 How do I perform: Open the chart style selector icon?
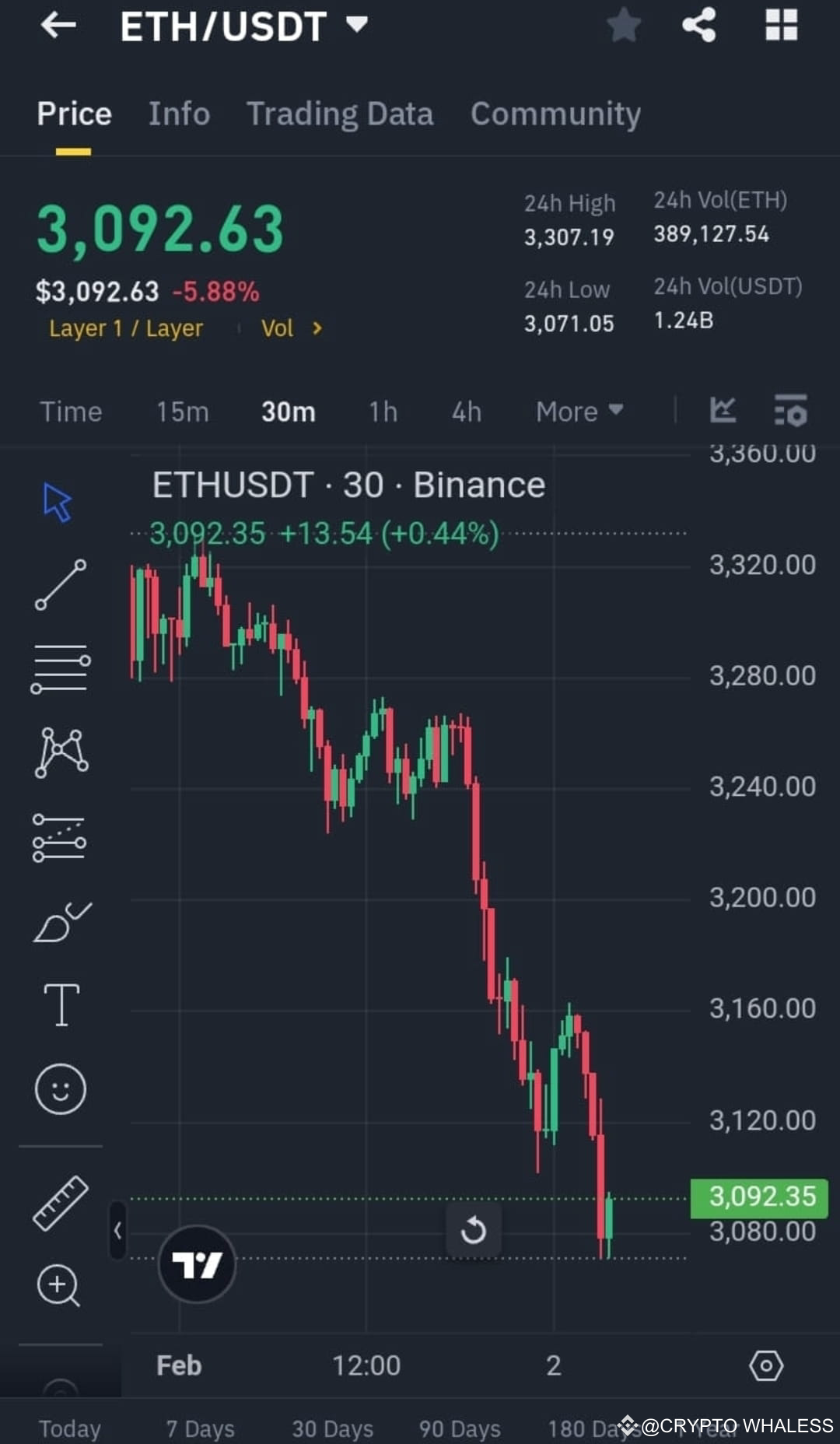[x=723, y=411]
